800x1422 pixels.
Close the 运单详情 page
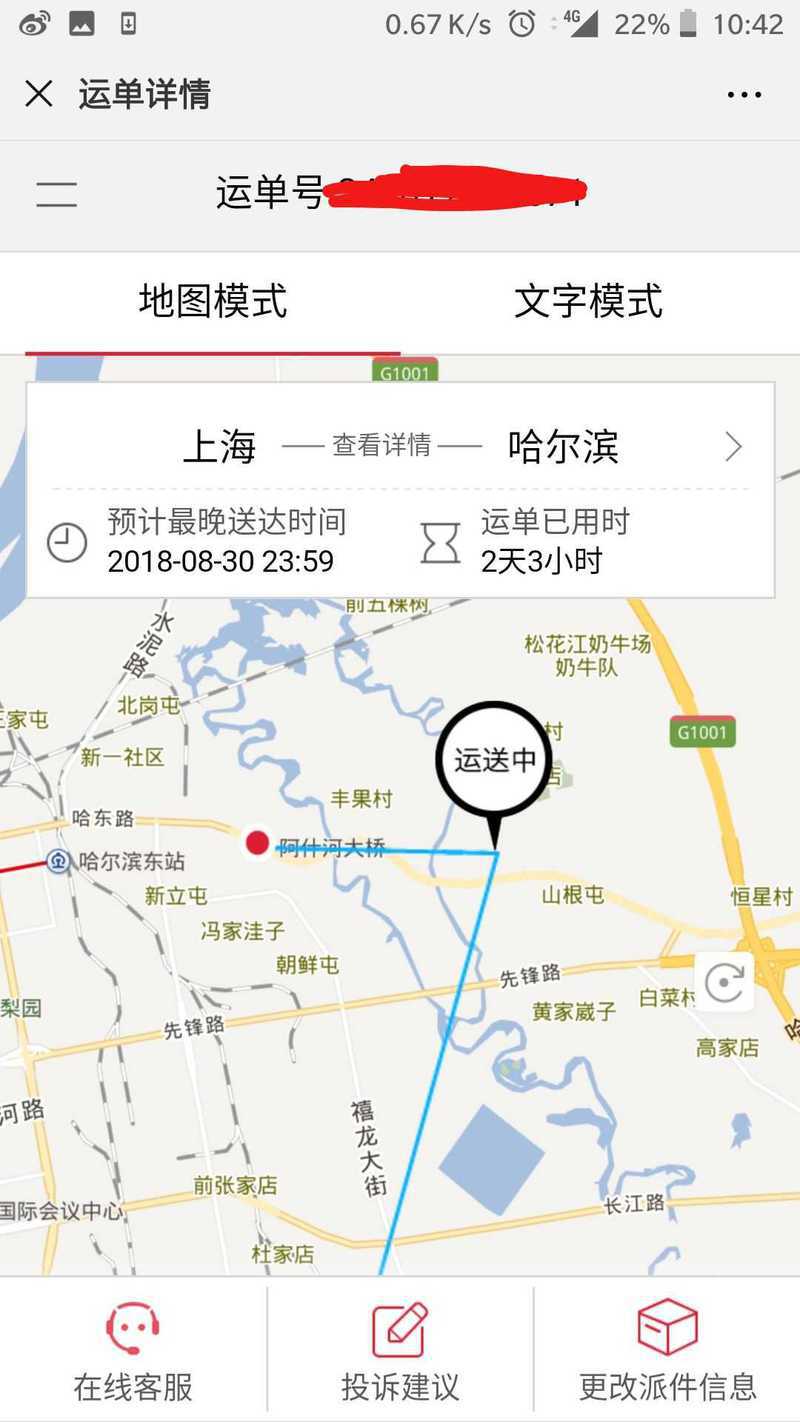(39, 95)
